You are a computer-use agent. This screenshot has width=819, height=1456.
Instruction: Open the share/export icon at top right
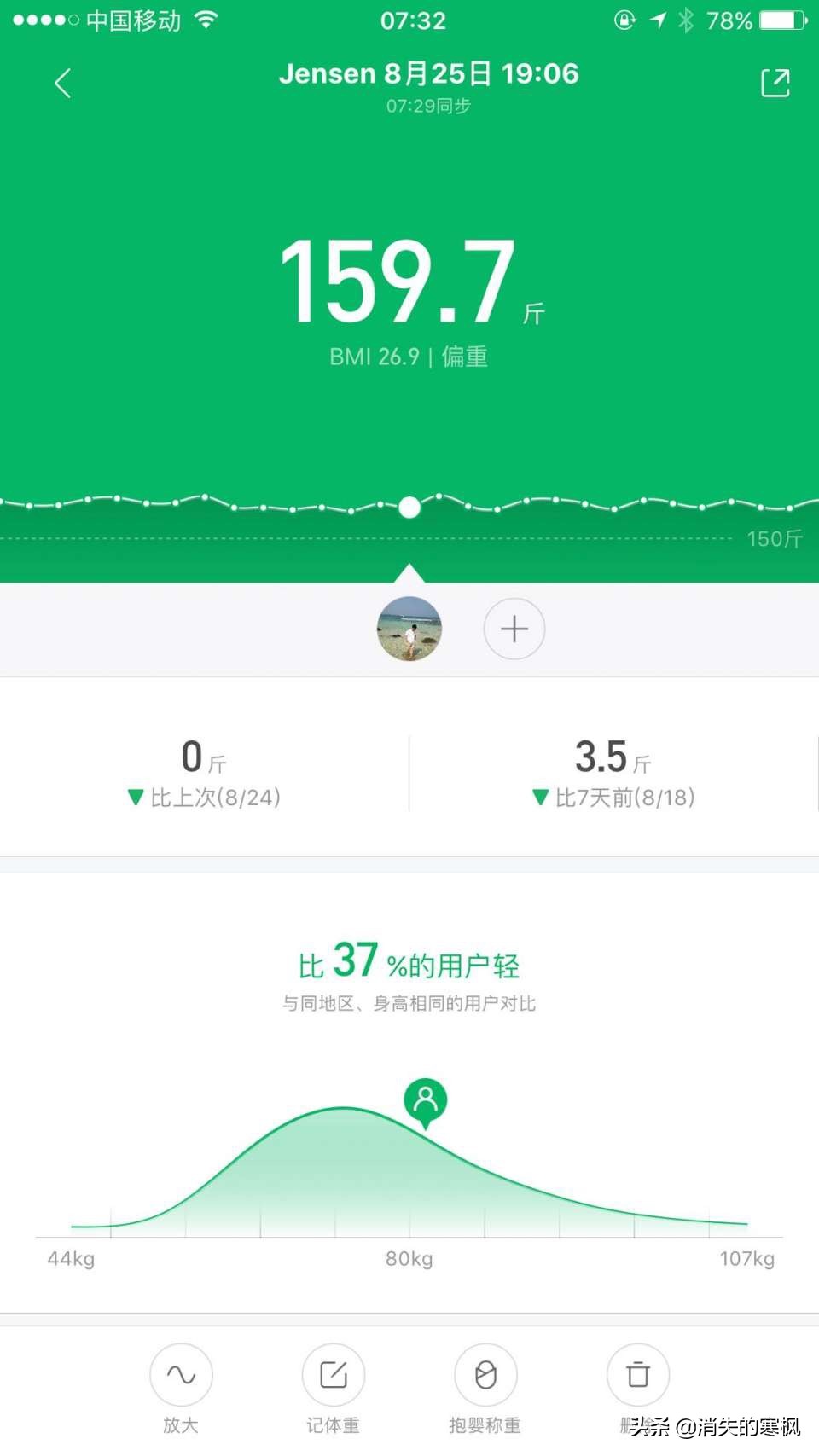pyautogui.click(x=775, y=82)
